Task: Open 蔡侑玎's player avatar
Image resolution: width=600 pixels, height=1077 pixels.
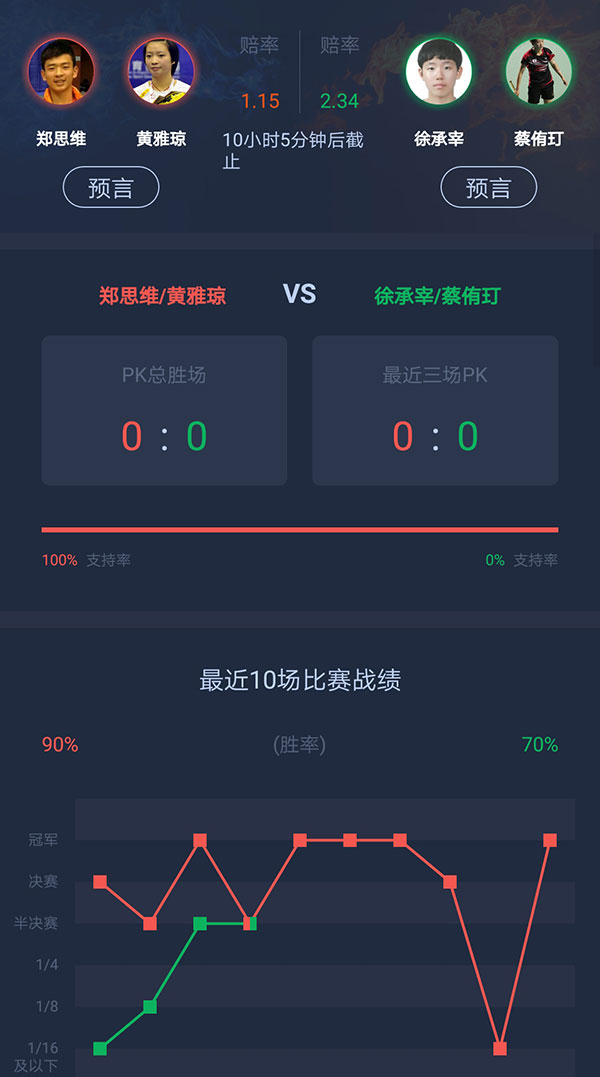Action: pos(538,72)
